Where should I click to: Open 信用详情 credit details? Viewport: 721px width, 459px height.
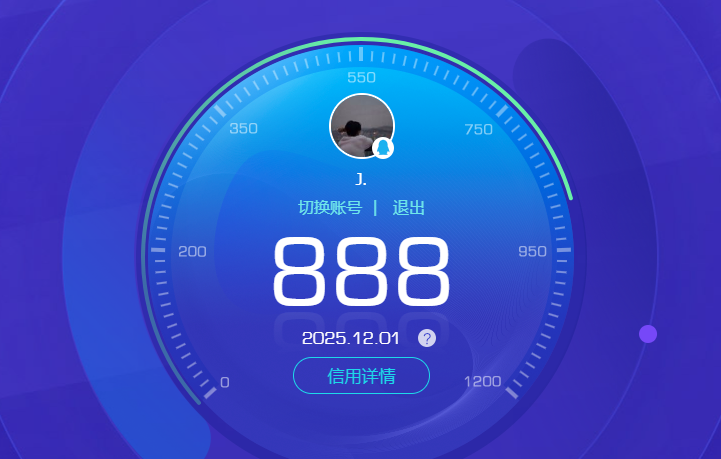pos(361,376)
